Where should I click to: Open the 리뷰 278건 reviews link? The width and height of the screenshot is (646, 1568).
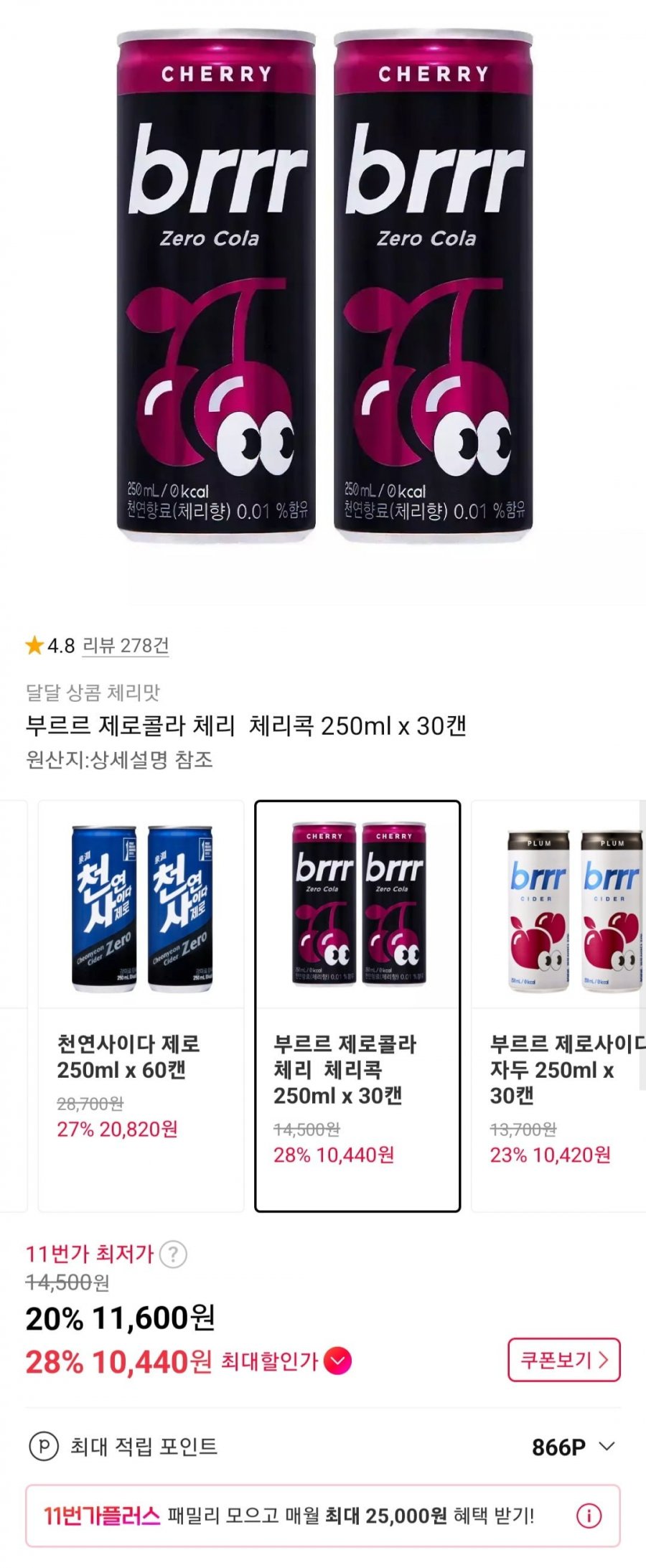[x=126, y=646]
